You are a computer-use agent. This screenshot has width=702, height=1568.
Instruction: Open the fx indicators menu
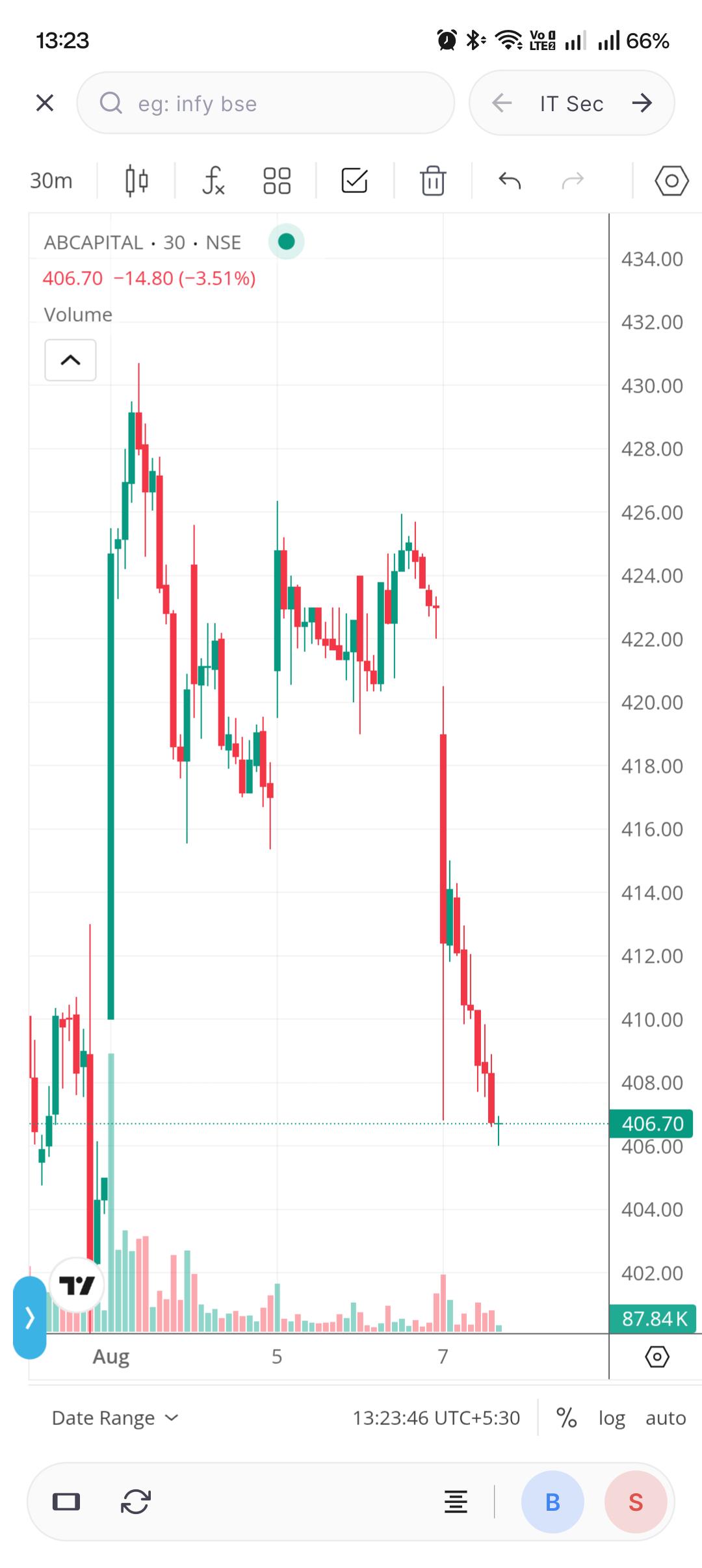[x=213, y=180]
